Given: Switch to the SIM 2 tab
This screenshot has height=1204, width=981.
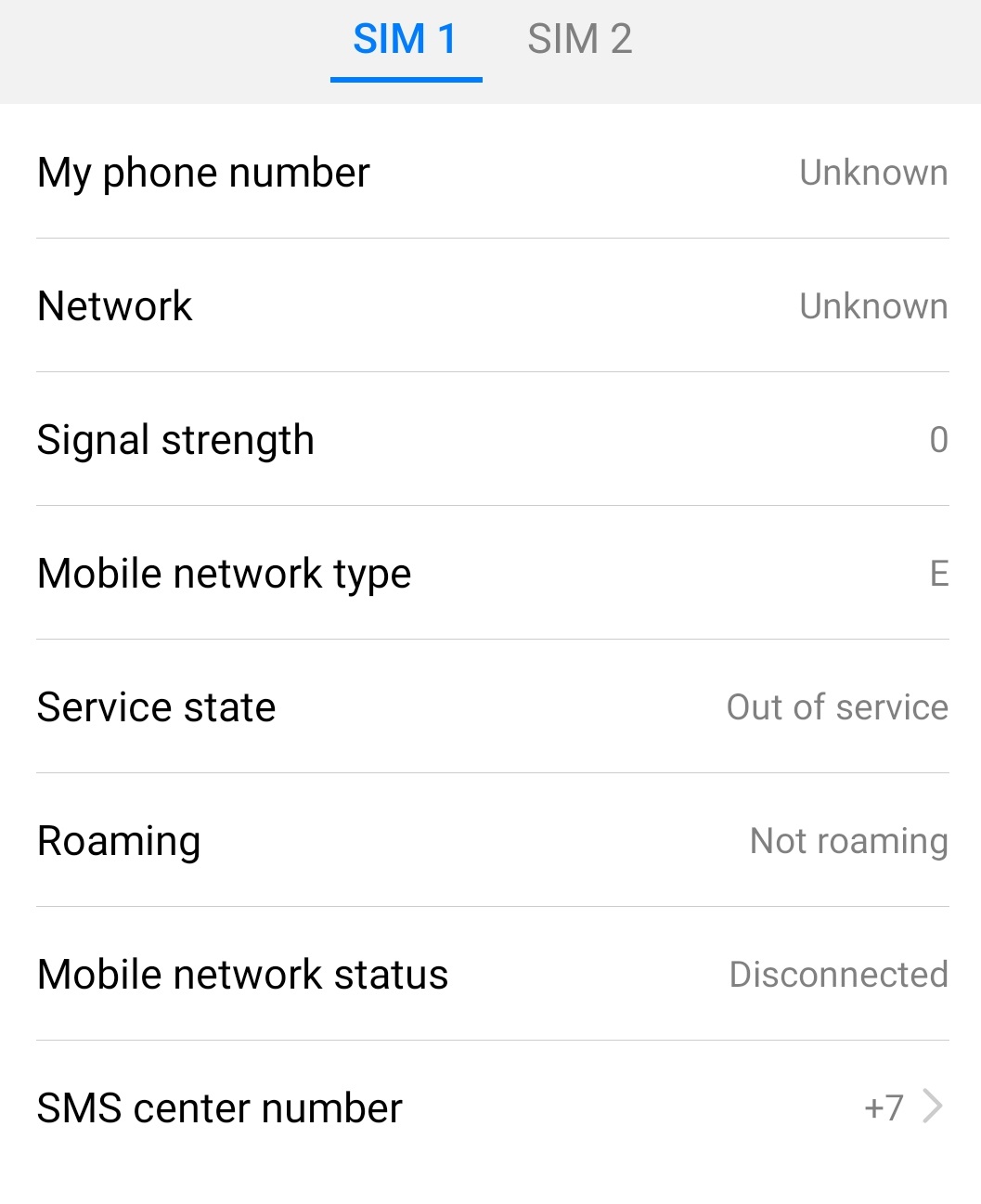Looking at the screenshot, I should pos(579,39).
